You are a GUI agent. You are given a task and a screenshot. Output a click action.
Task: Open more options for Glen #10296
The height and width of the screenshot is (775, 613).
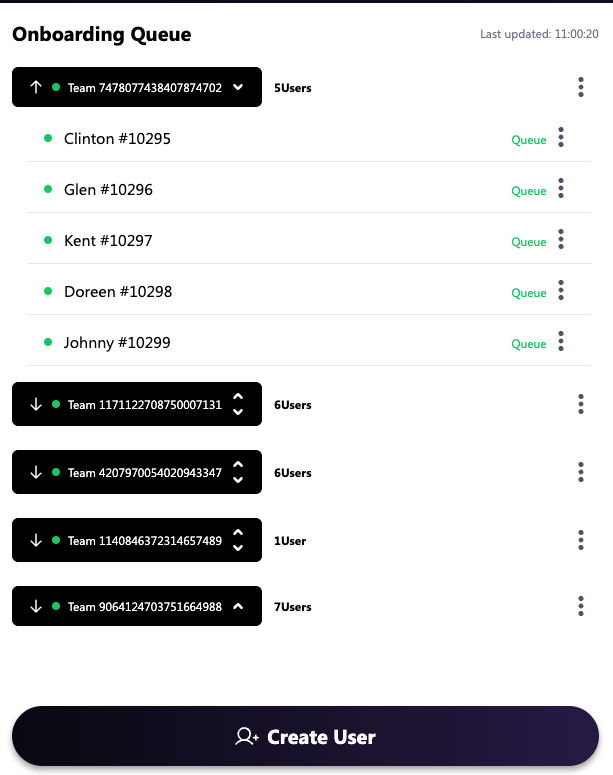point(561,189)
